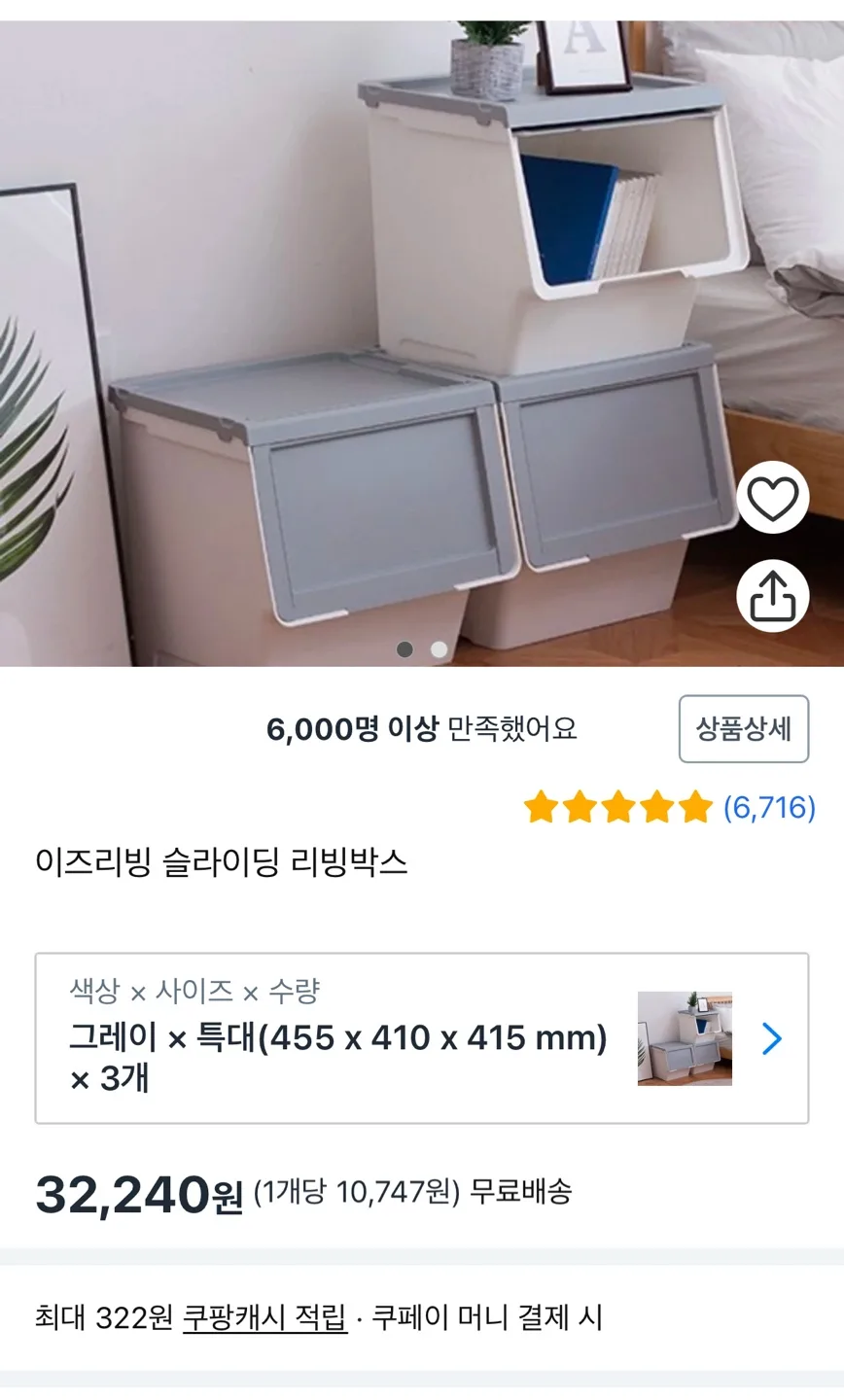Screen dimensions: 844x1400
Task: Click the 그레이 × 특대 option text
Action: [337, 1038]
